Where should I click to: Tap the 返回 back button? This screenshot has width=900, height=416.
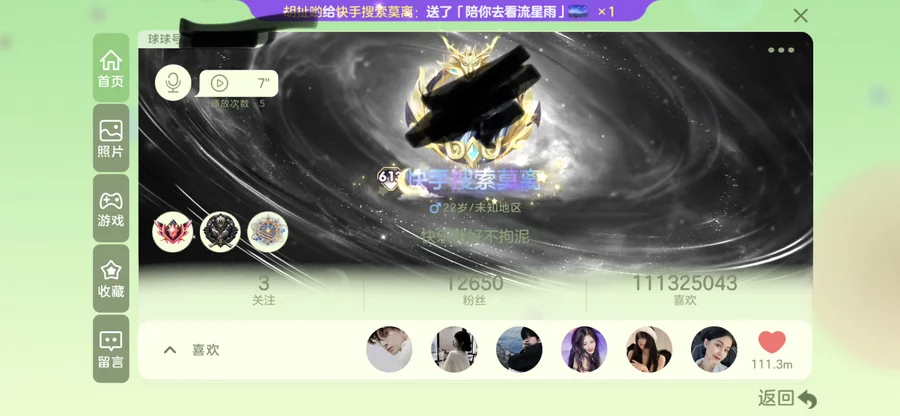click(x=787, y=398)
